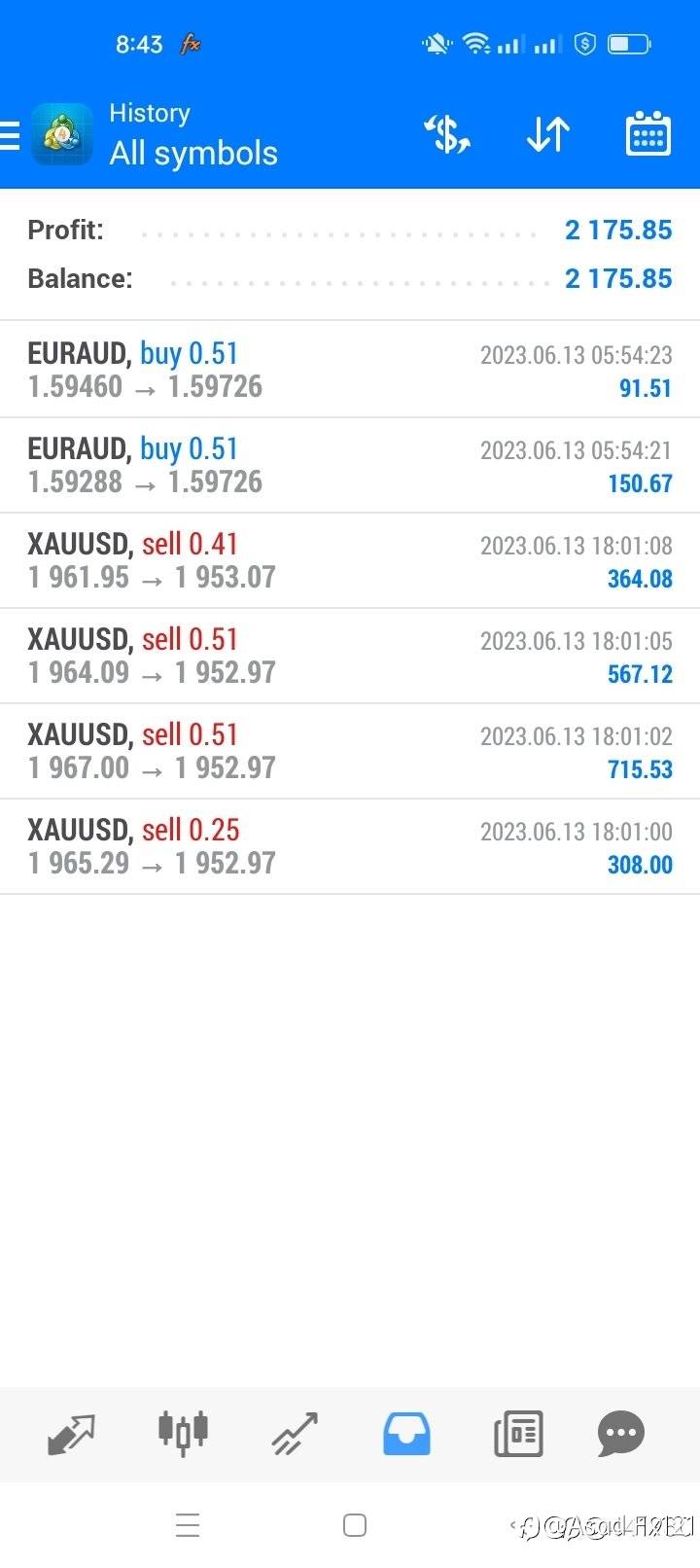Open XAUUSD sell trade with profit 567.12
700x1568 pixels.
[x=350, y=657]
